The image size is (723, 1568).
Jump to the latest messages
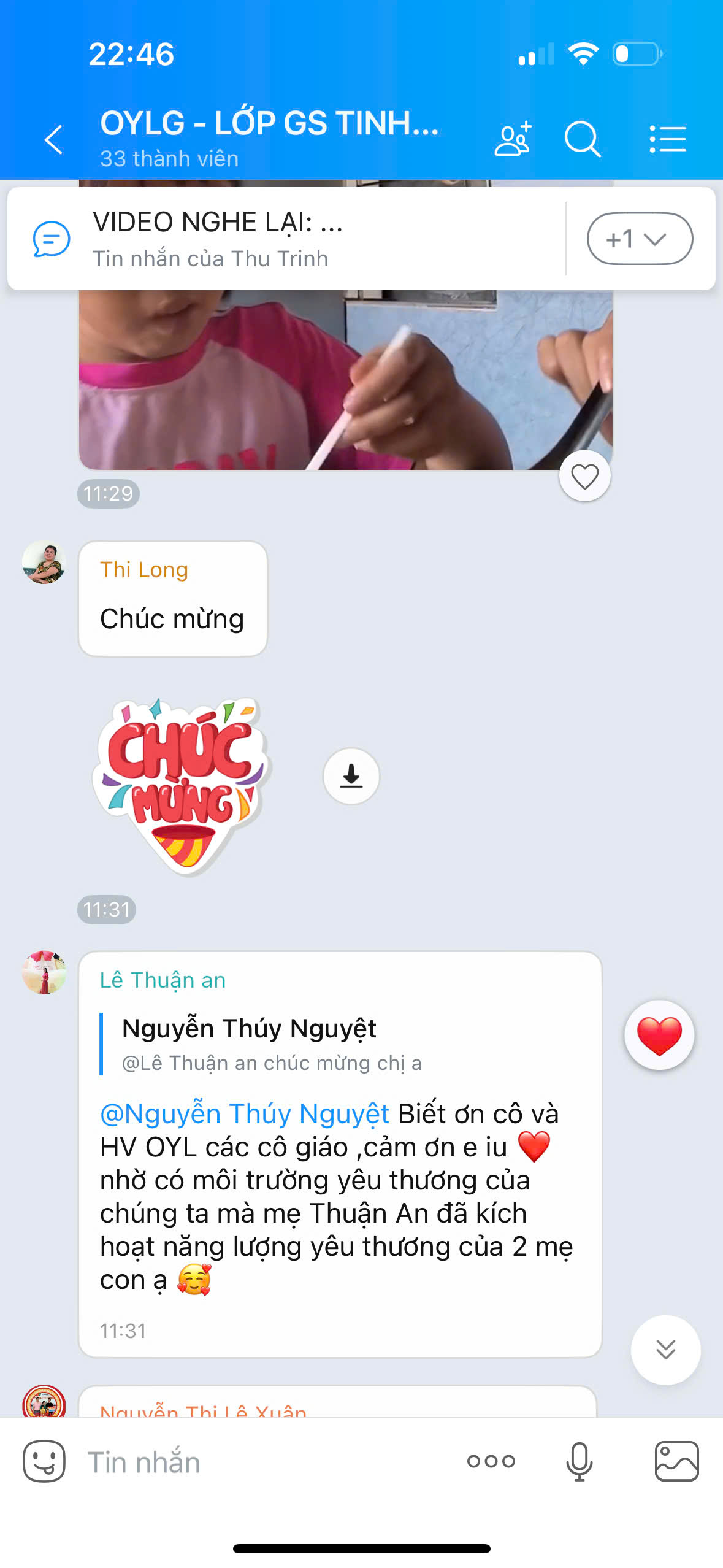(x=665, y=1350)
